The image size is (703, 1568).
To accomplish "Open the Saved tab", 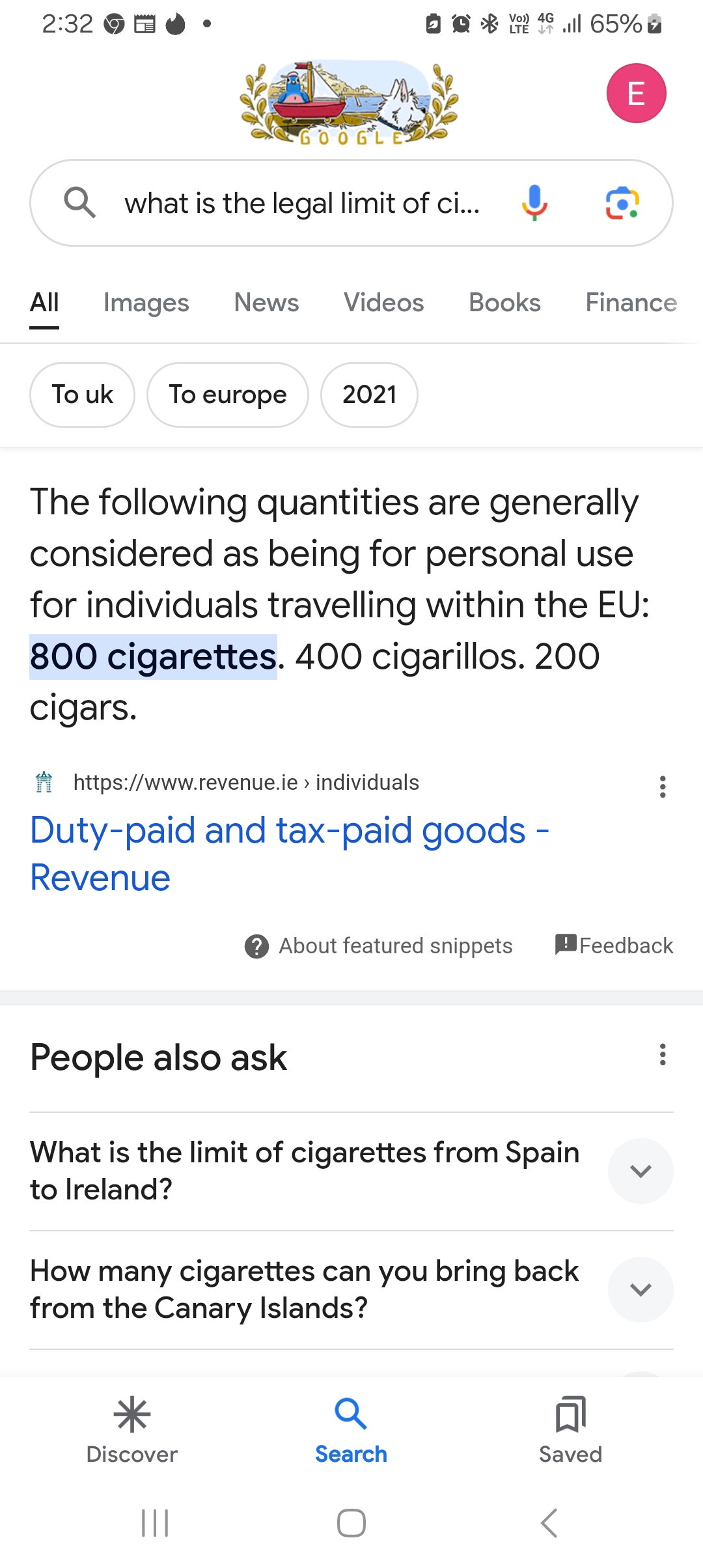I will [570, 1430].
